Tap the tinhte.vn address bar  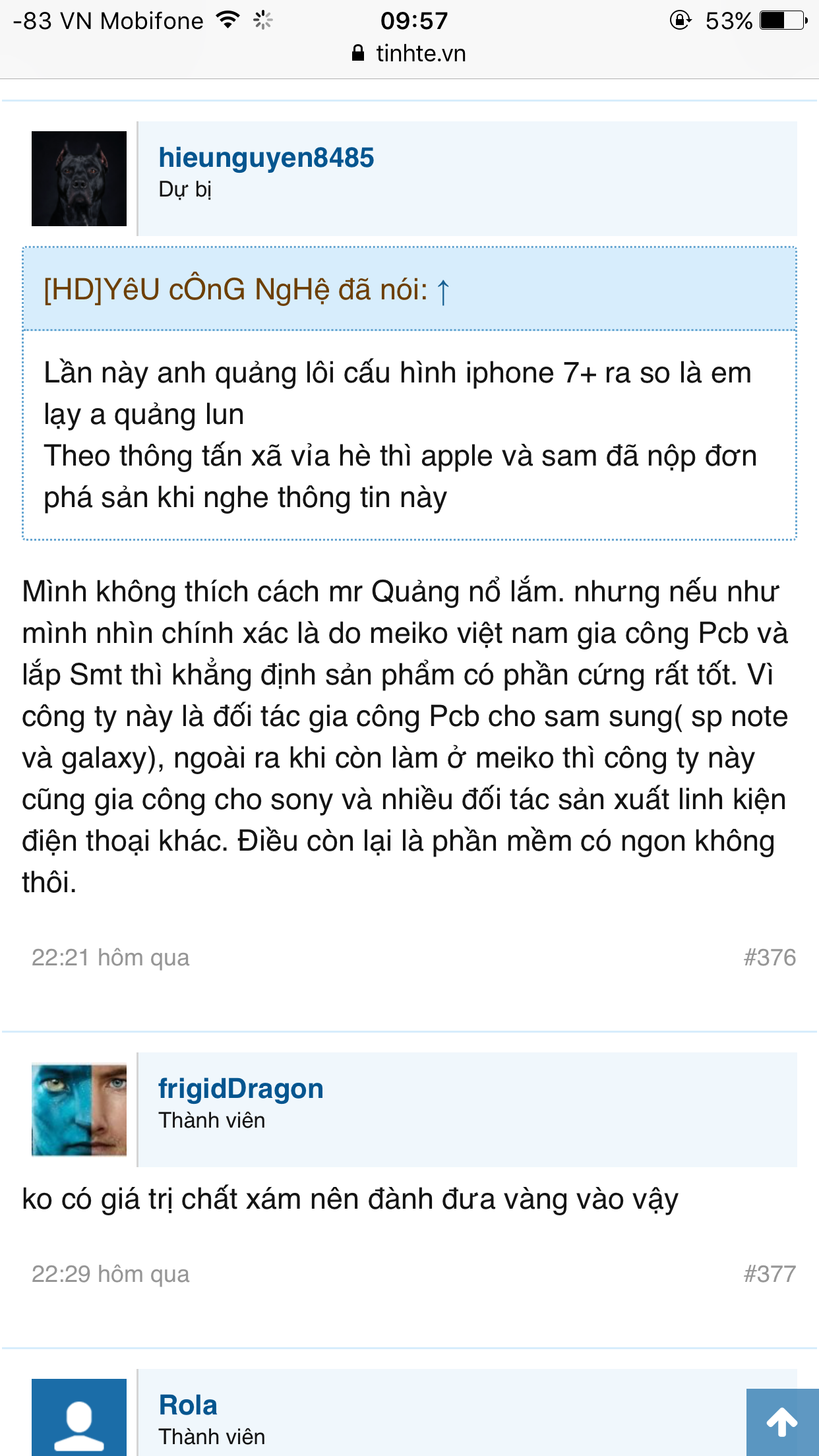(409, 53)
